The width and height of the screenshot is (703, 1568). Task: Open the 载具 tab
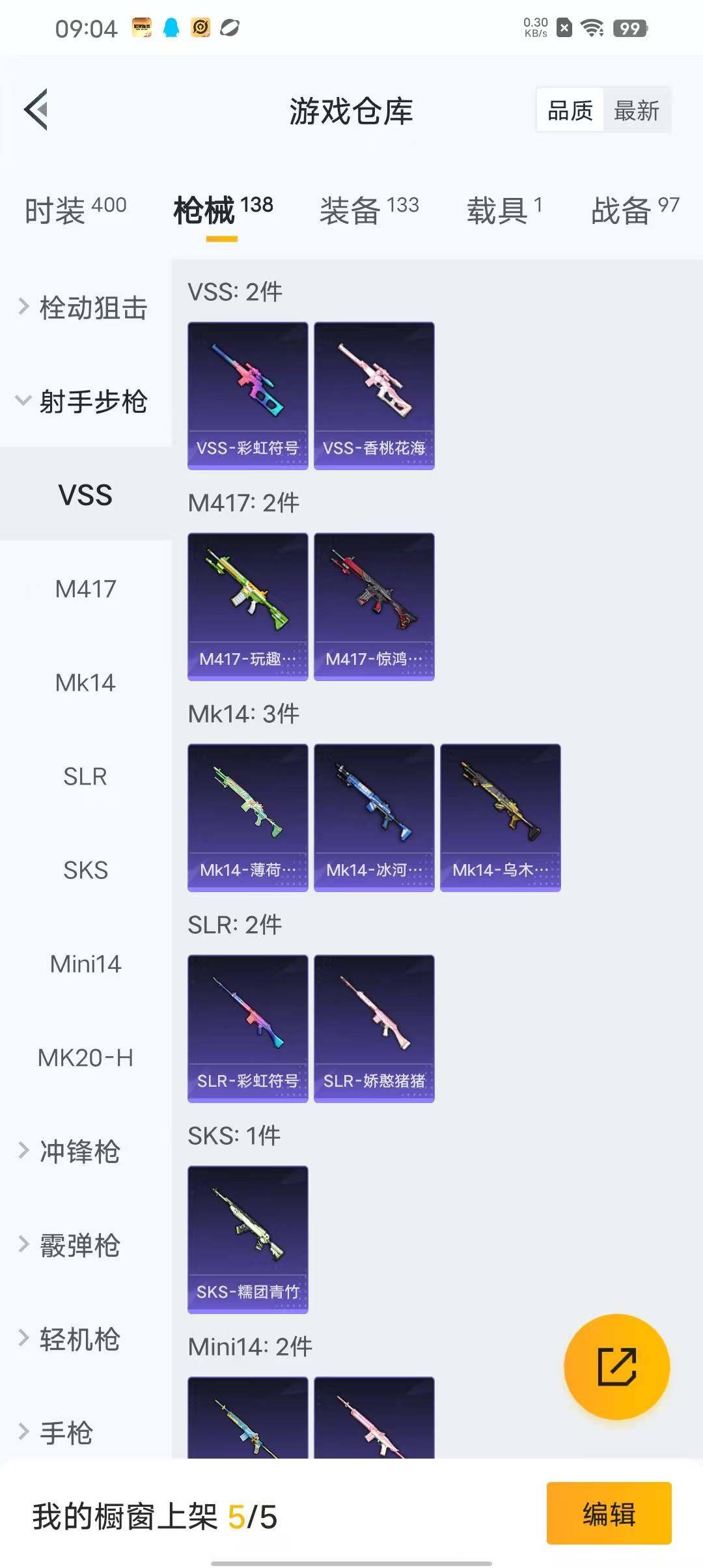pyautogui.click(x=504, y=210)
